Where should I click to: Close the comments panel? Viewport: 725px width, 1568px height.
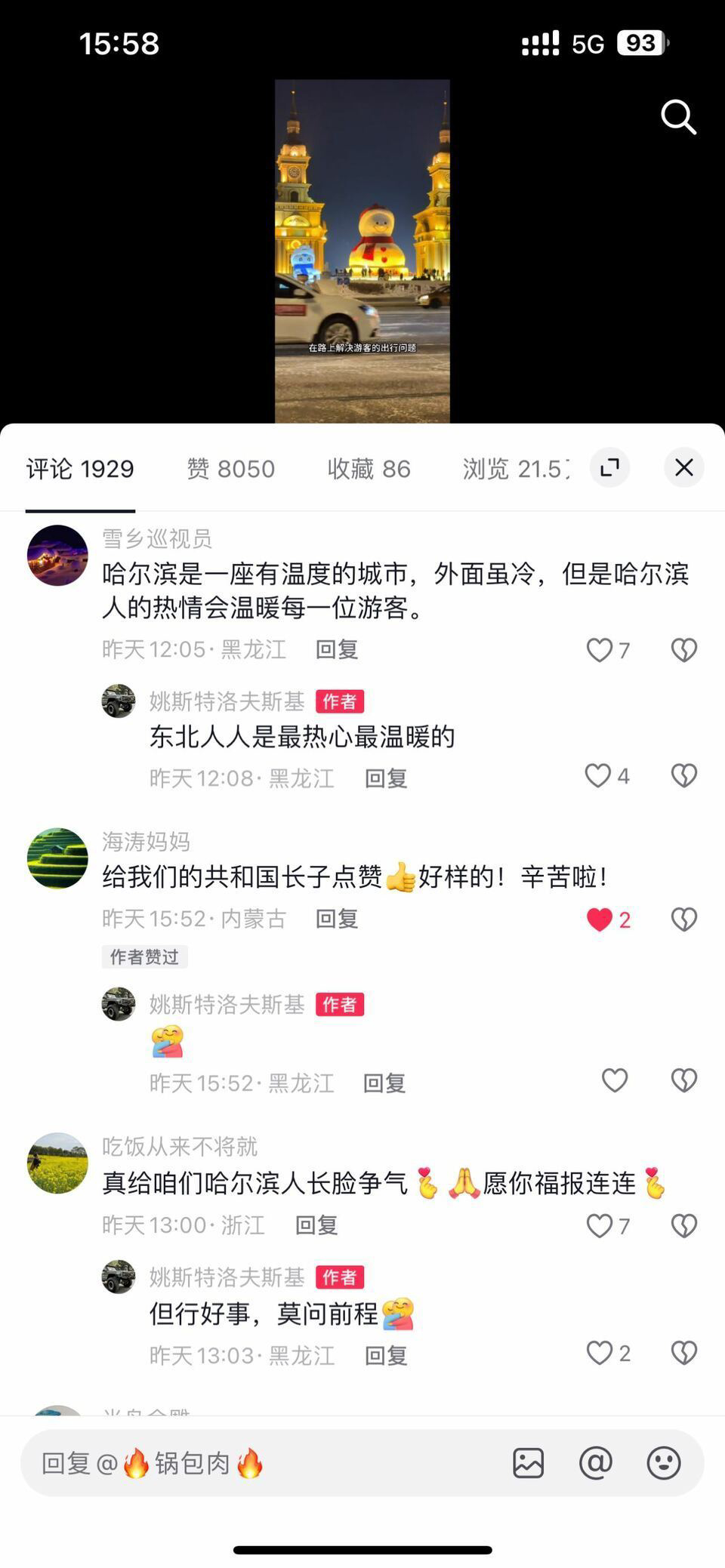683,467
